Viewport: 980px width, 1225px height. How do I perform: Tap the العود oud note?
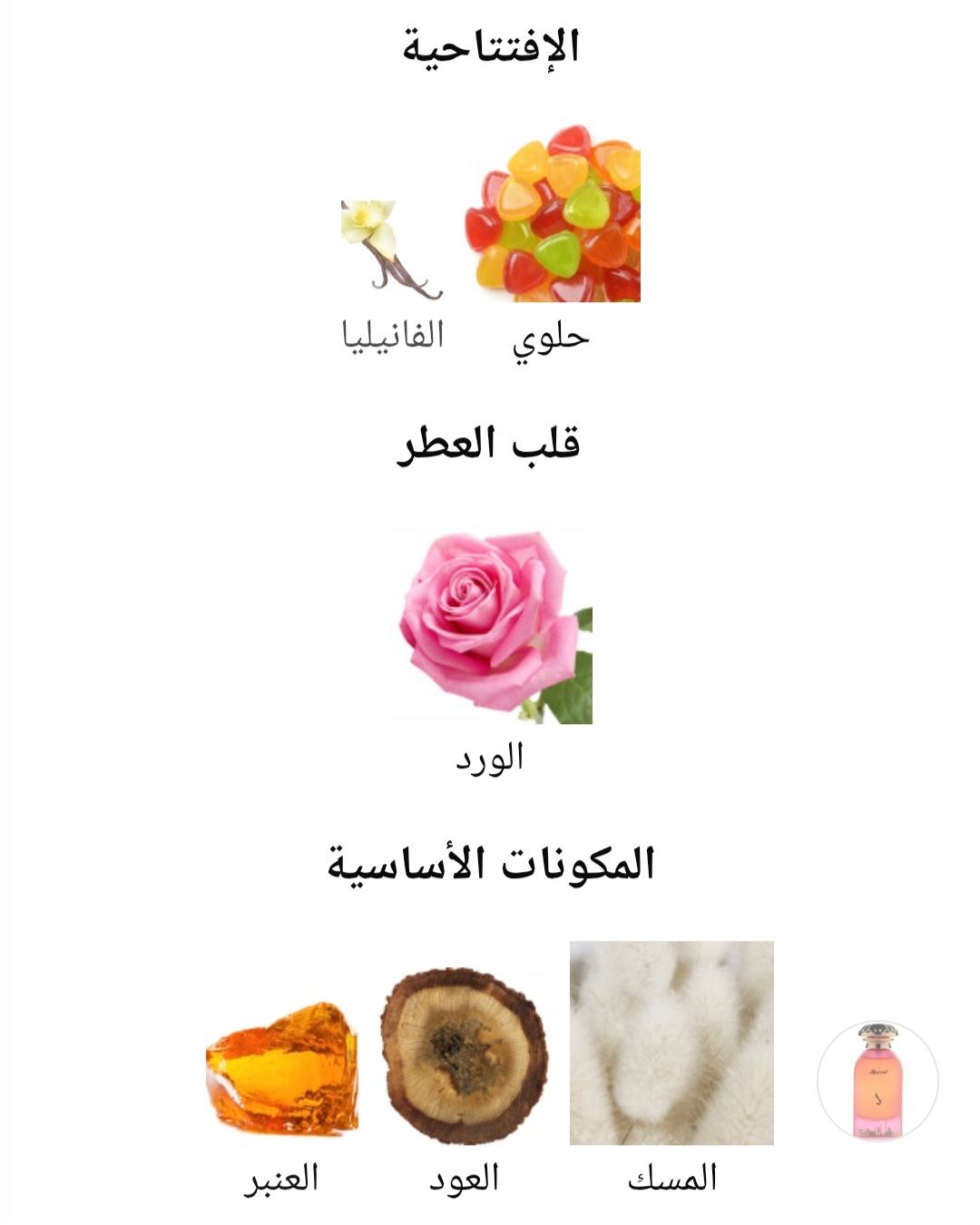click(464, 1057)
